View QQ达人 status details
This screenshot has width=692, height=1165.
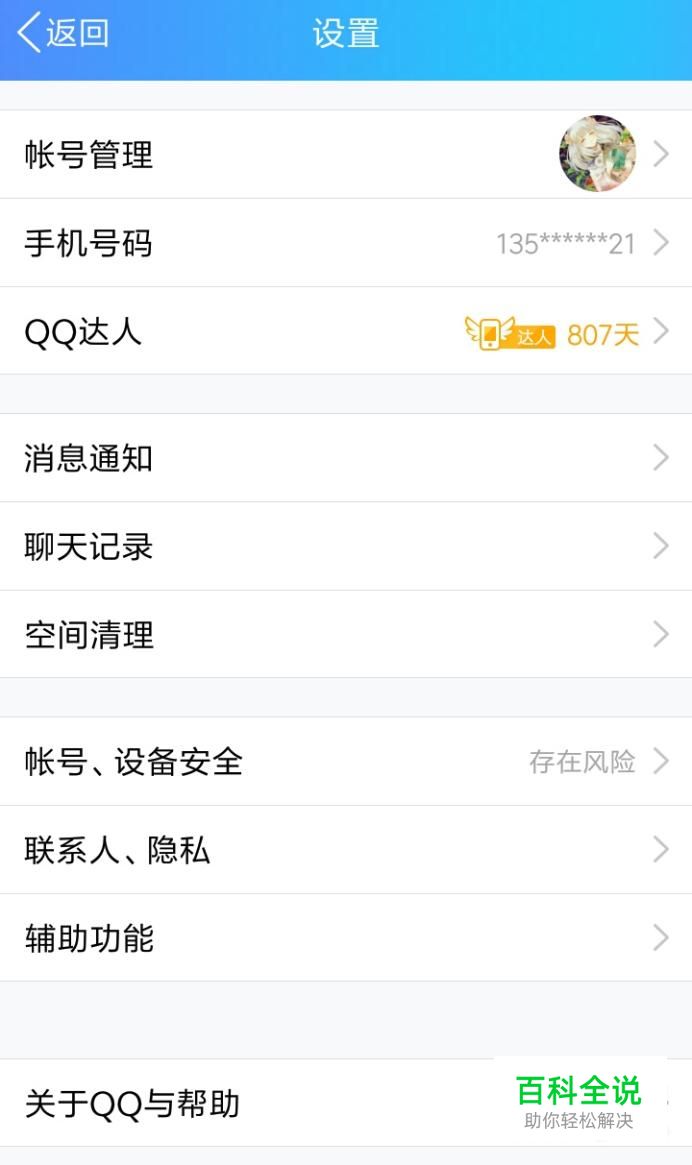pos(345,331)
